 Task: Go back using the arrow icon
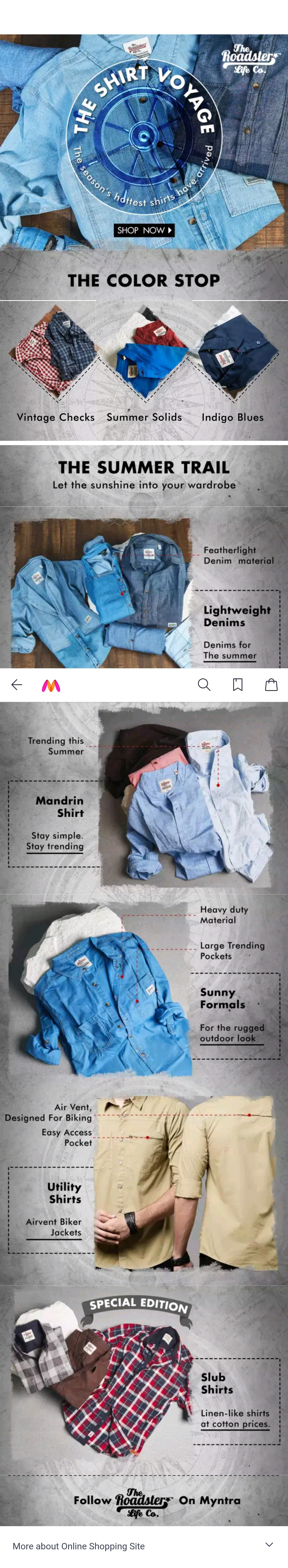[17, 685]
